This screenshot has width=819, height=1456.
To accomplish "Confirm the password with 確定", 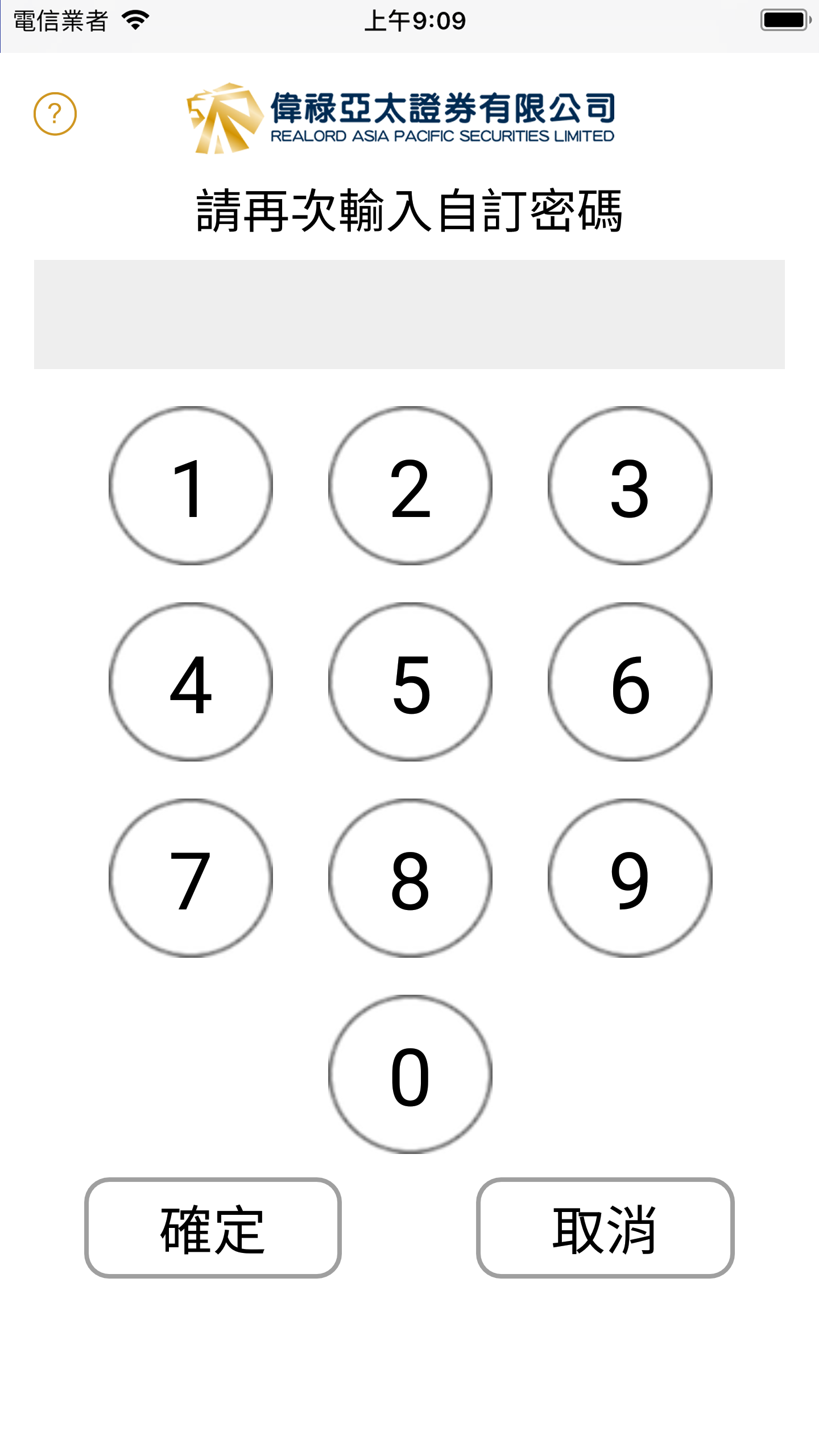I will coord(213,1228).
